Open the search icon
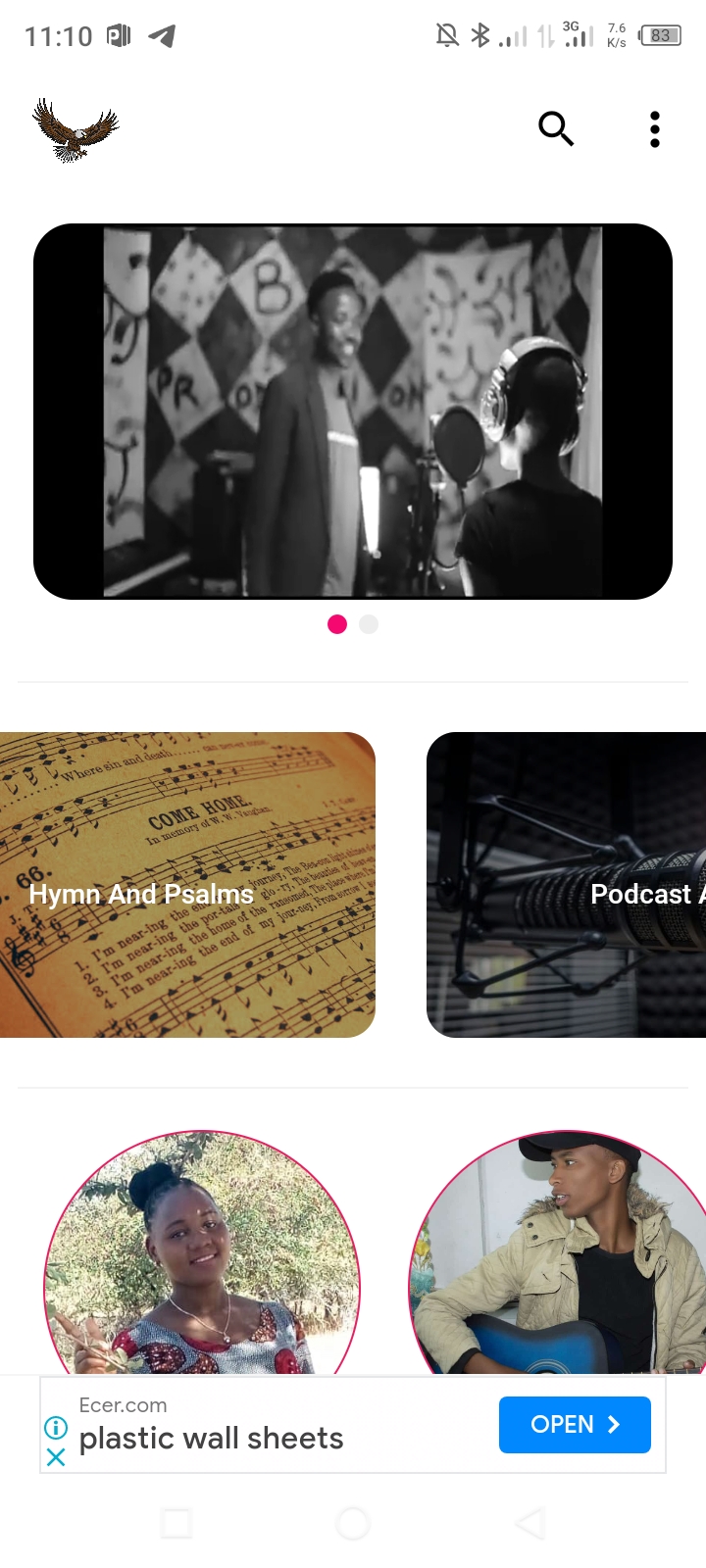706x1568 pixels. [556, 128]
